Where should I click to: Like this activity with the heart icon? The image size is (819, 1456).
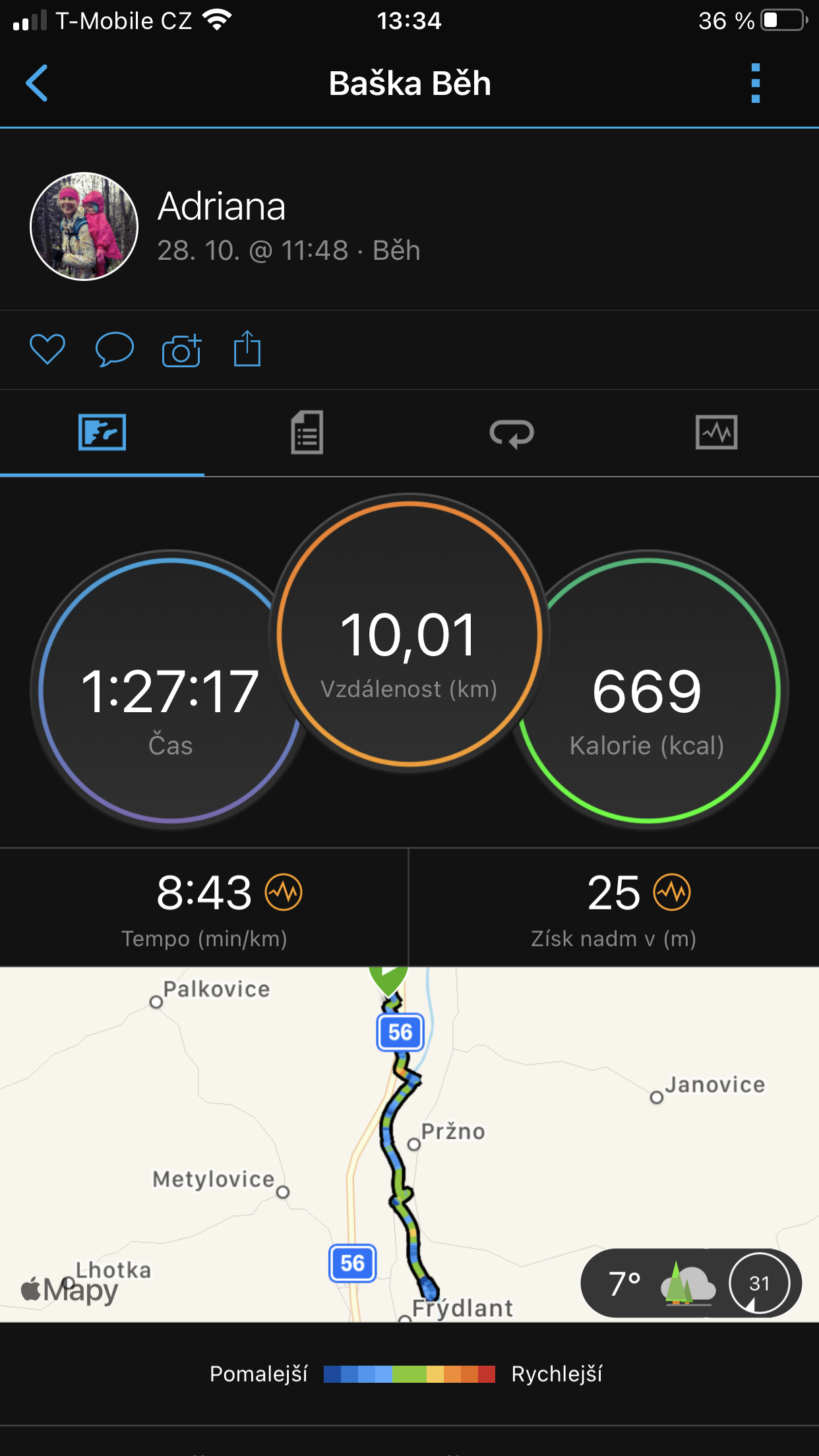tap(47, 349)
